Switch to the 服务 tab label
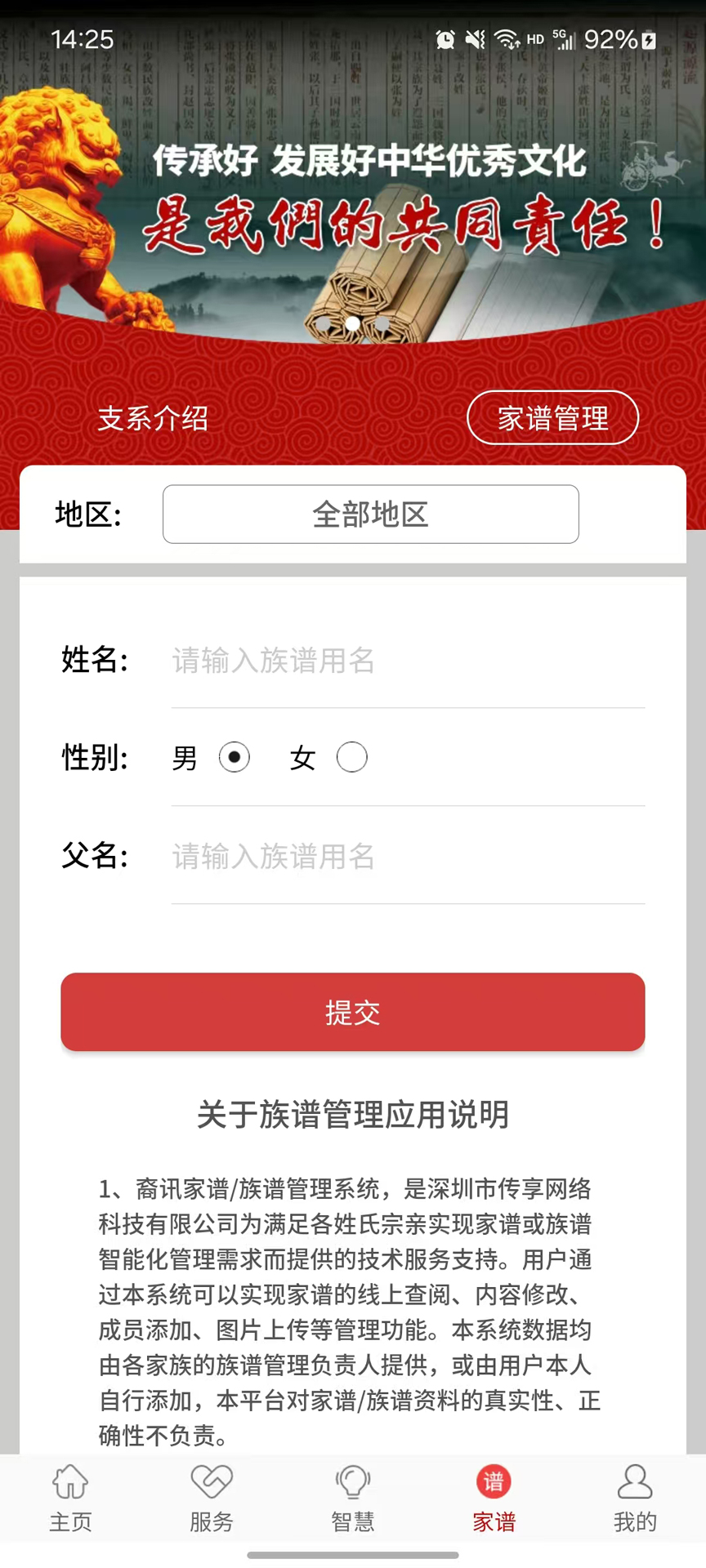 [x=212, y=1521]
